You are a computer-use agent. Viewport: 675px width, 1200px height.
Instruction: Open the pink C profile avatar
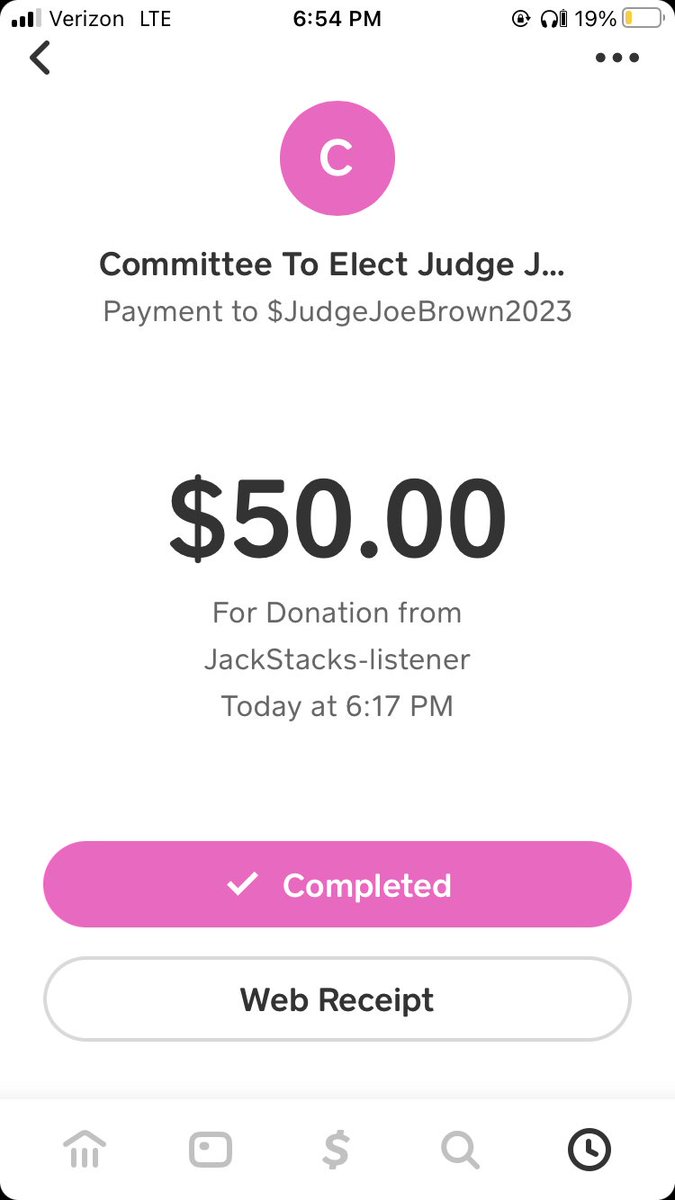(337, 158)
